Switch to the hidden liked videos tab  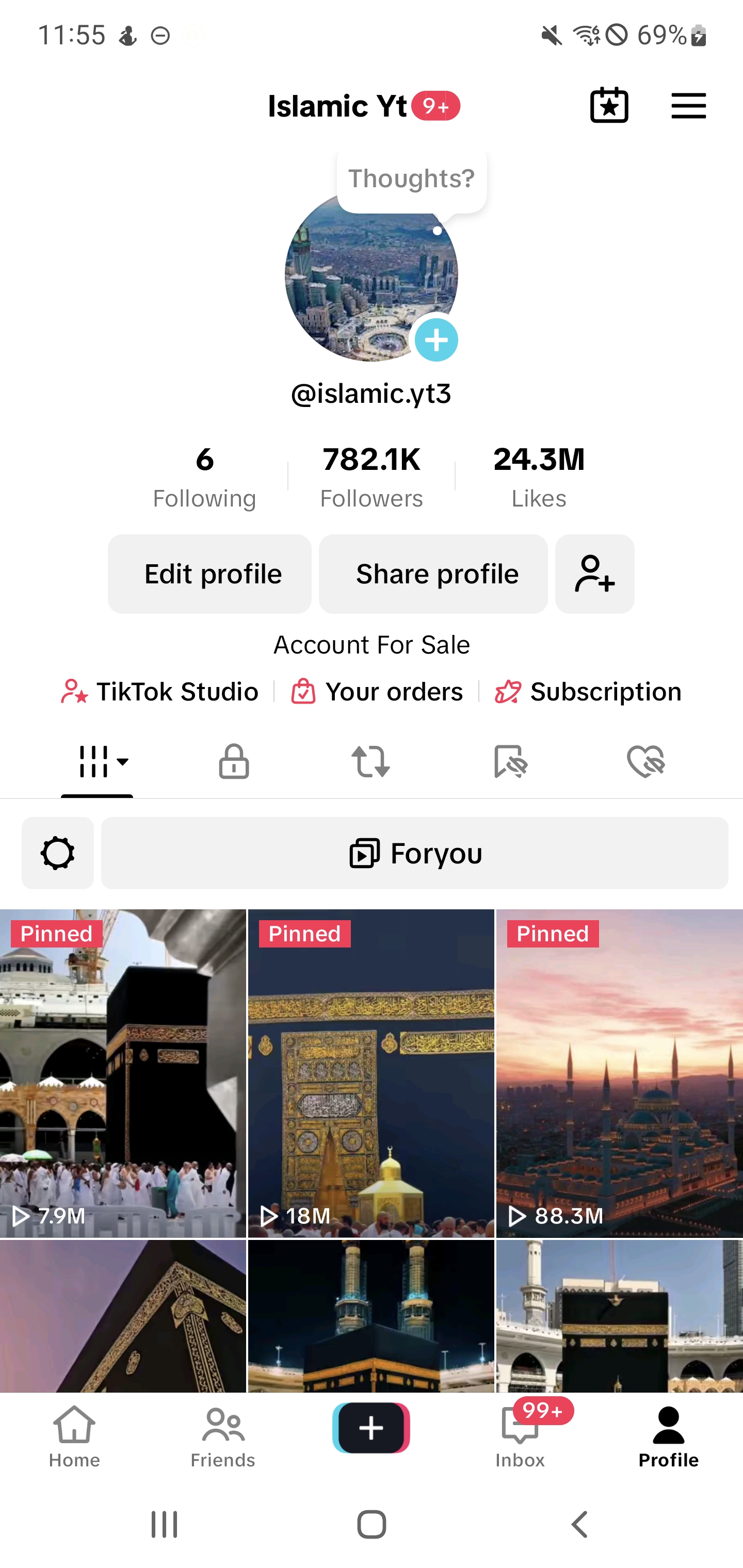coord(645,761)
